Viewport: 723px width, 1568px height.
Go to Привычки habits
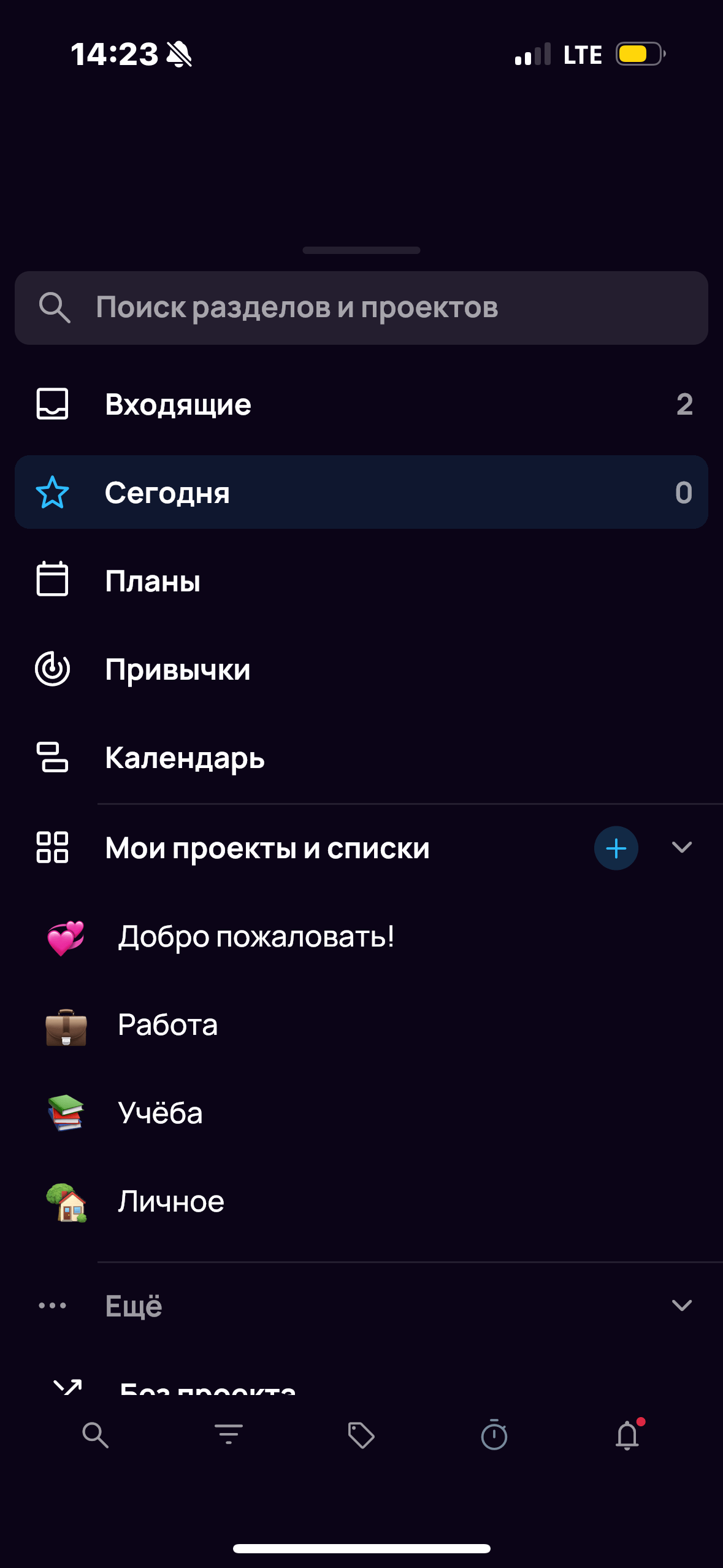click(361, 669)
